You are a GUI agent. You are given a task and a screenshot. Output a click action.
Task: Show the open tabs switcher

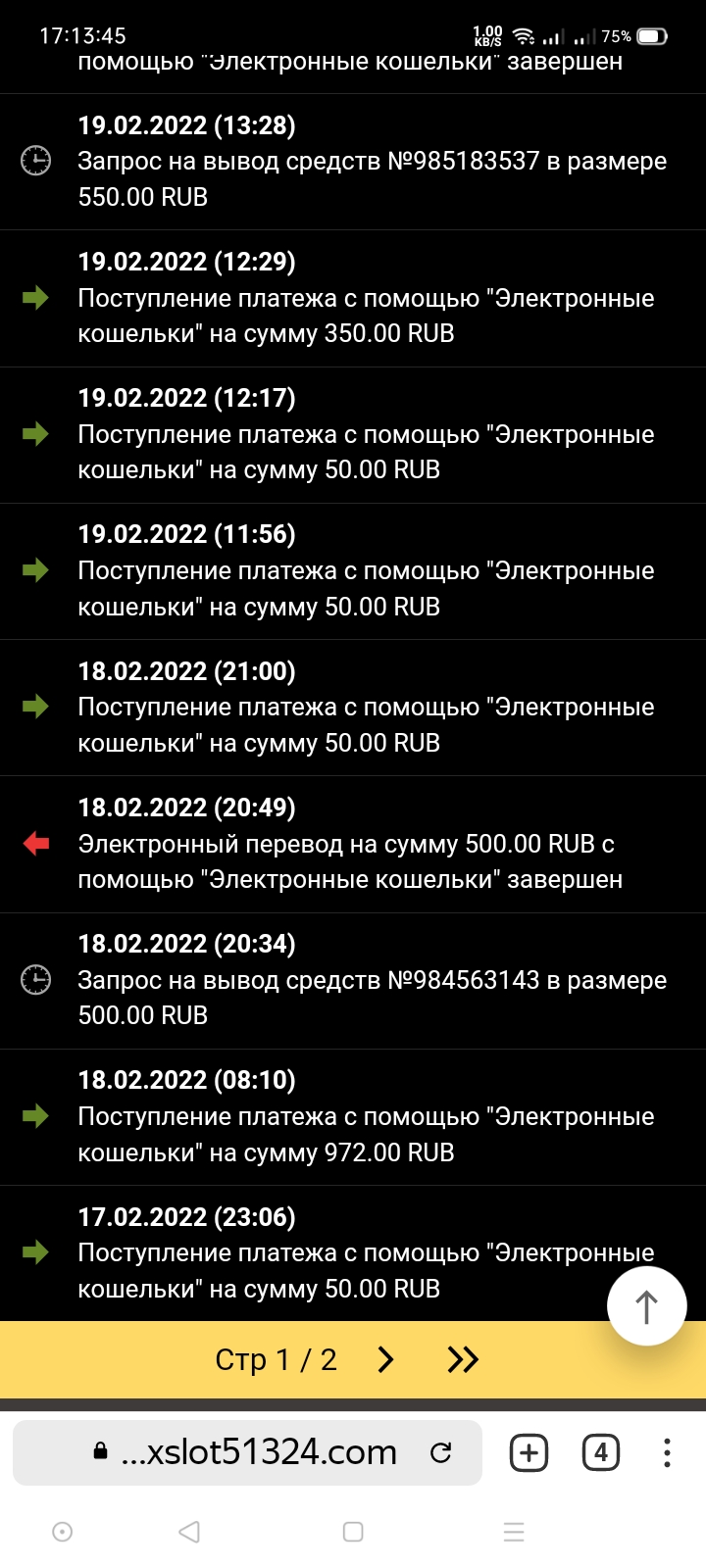coord(600,1452)
